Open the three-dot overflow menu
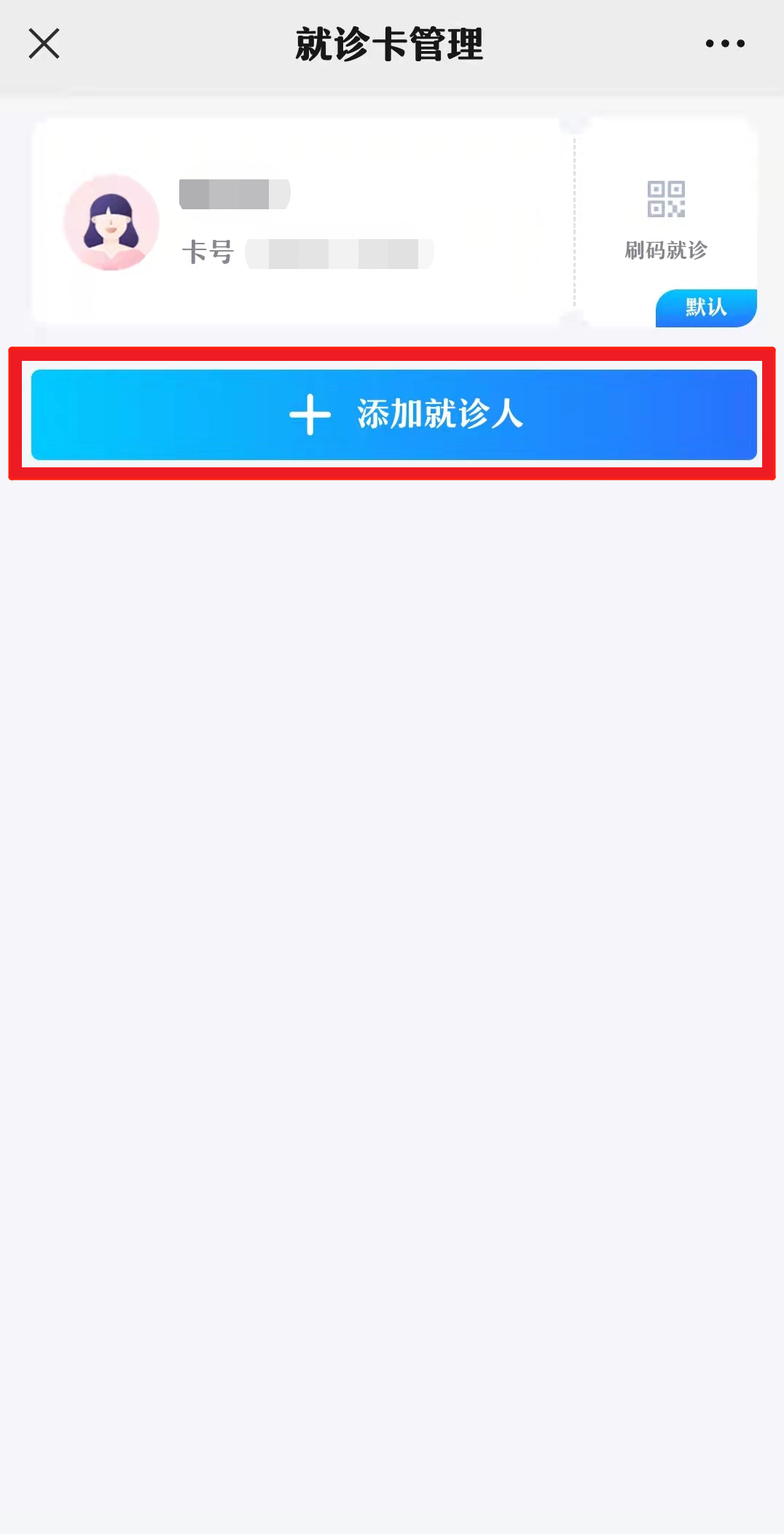The height and width of the screenshot is (1534, 784). coord(725,44)
